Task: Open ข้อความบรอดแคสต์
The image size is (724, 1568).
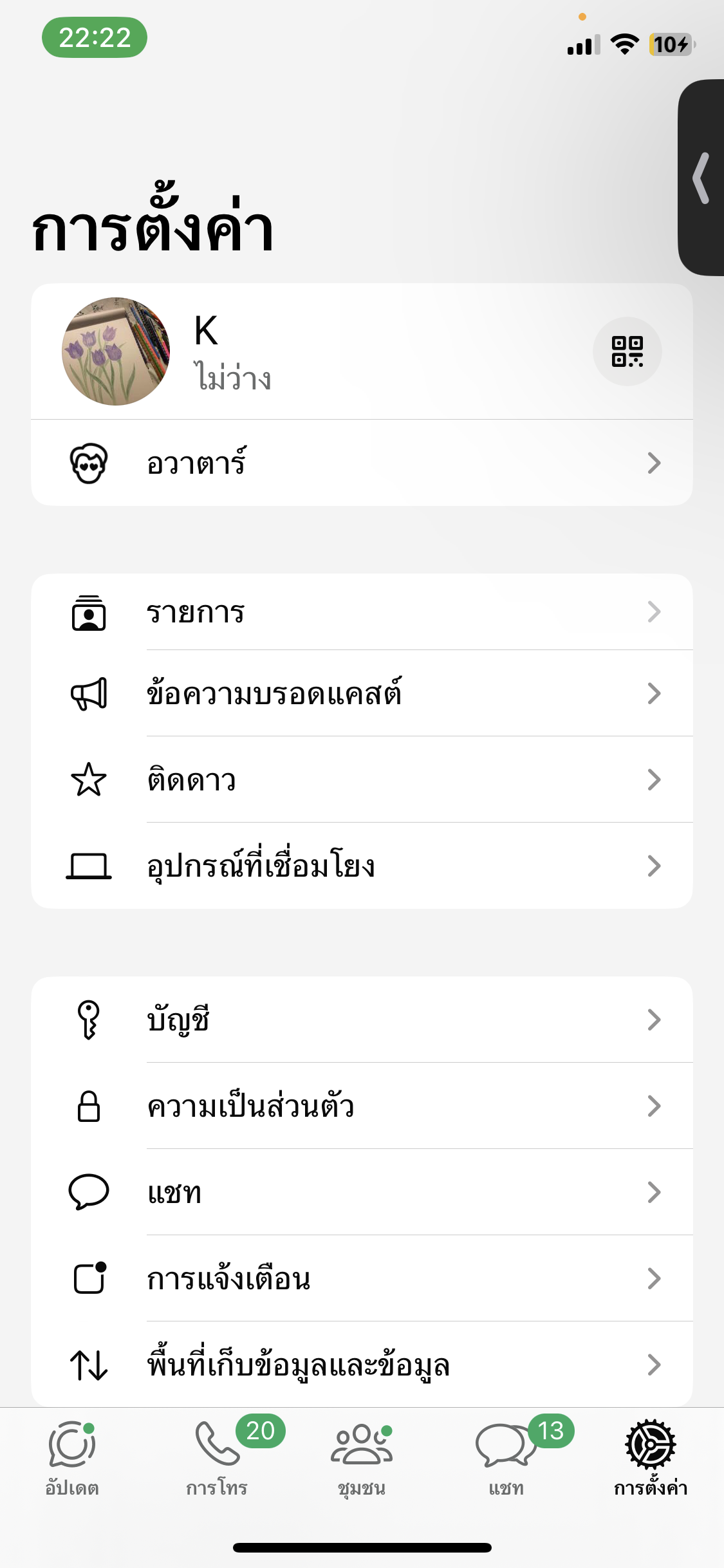Action: click(x=362, y=694)
